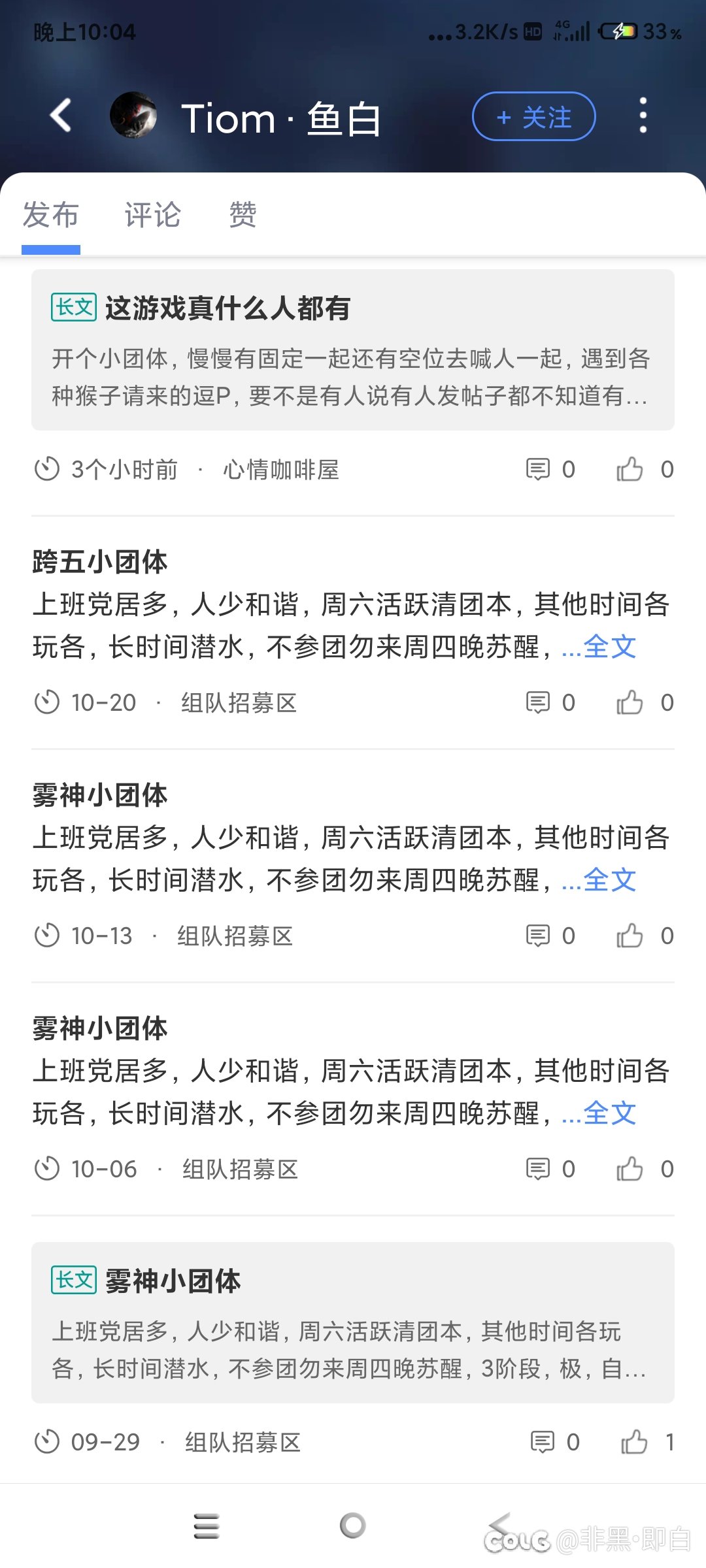Like the 10-06 post
This screenshot has height=1568, width=706.
(x=630, y=1169)
